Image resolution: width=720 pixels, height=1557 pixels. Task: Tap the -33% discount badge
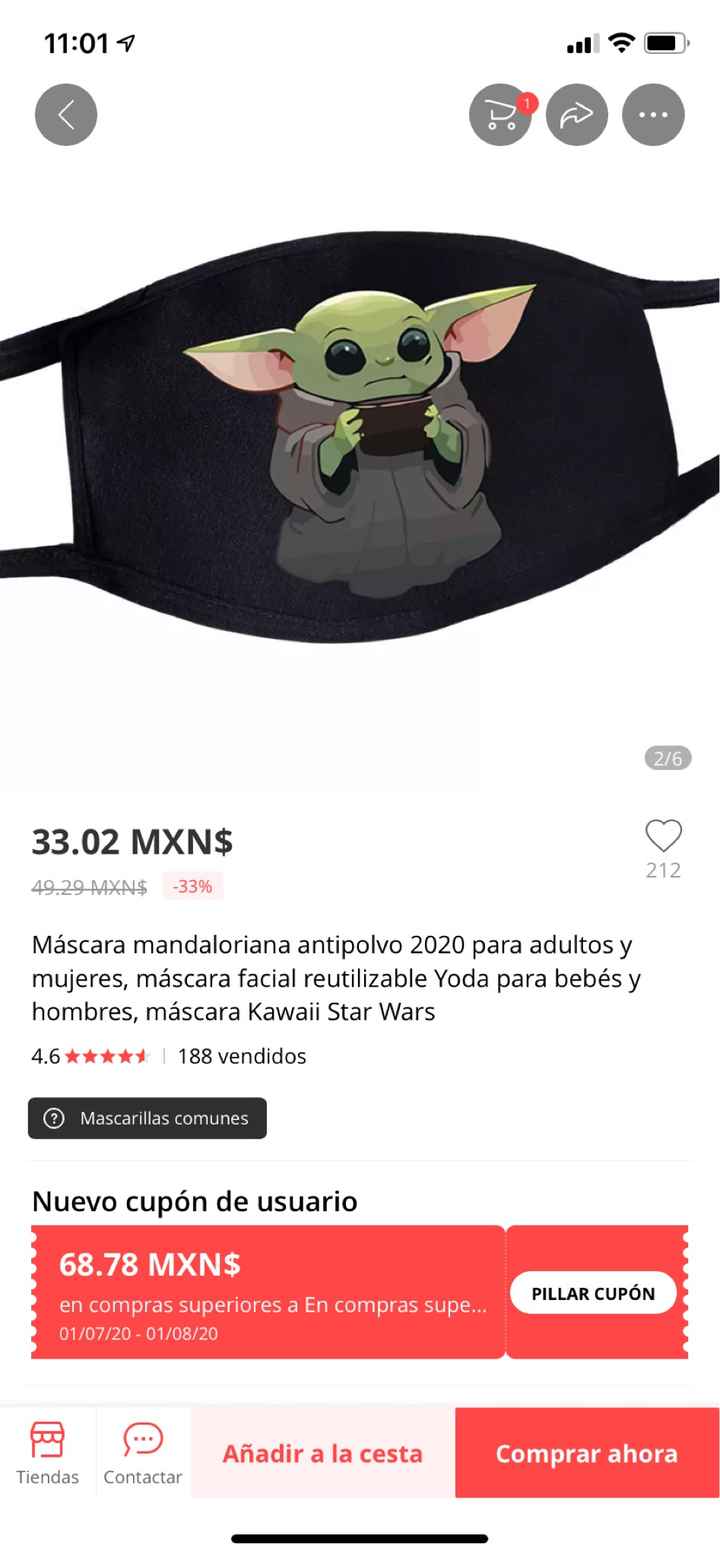pos(192,886)
